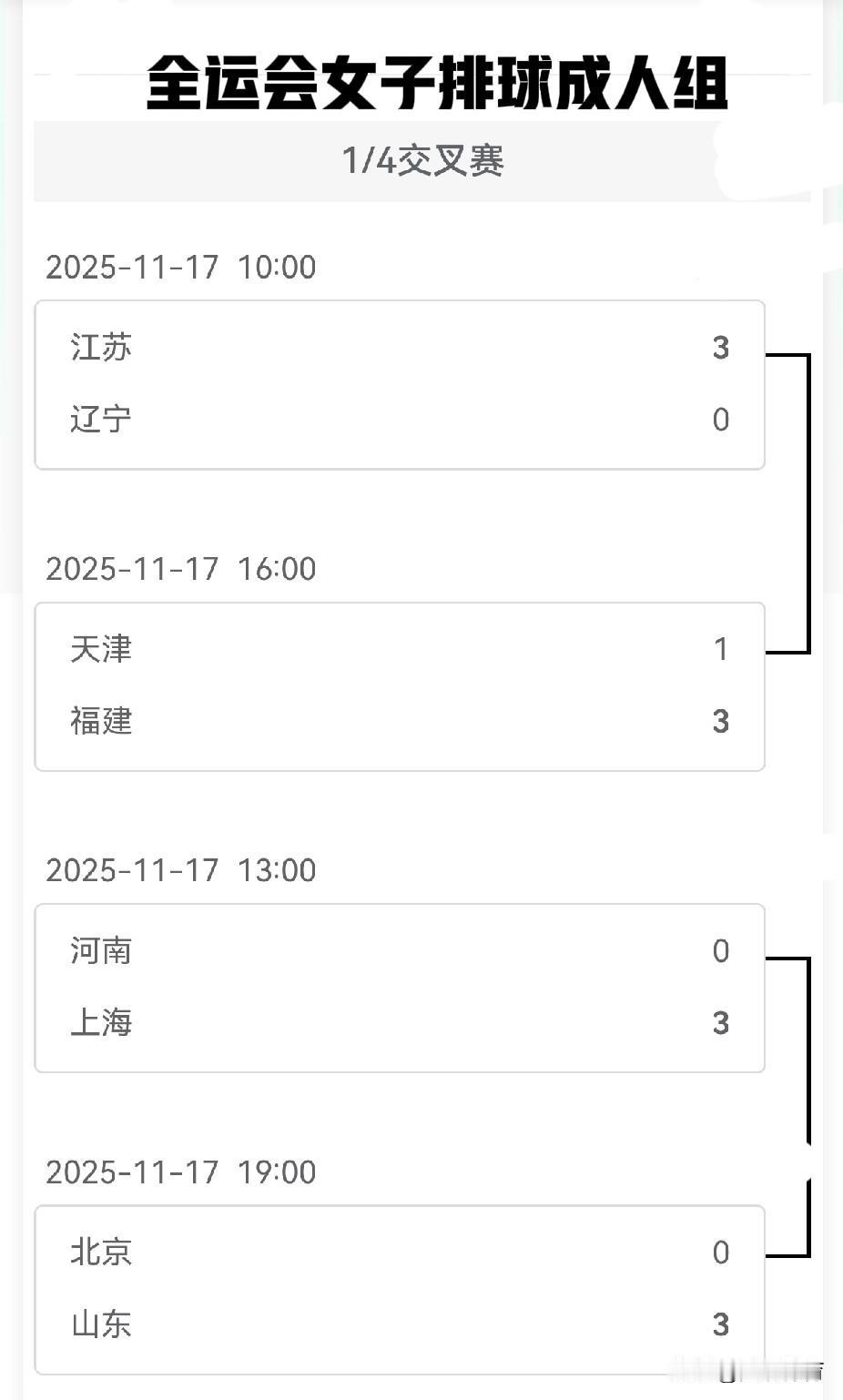
Task: Click the 1/4交叉赛 header tab
Action: pos(421,160)
